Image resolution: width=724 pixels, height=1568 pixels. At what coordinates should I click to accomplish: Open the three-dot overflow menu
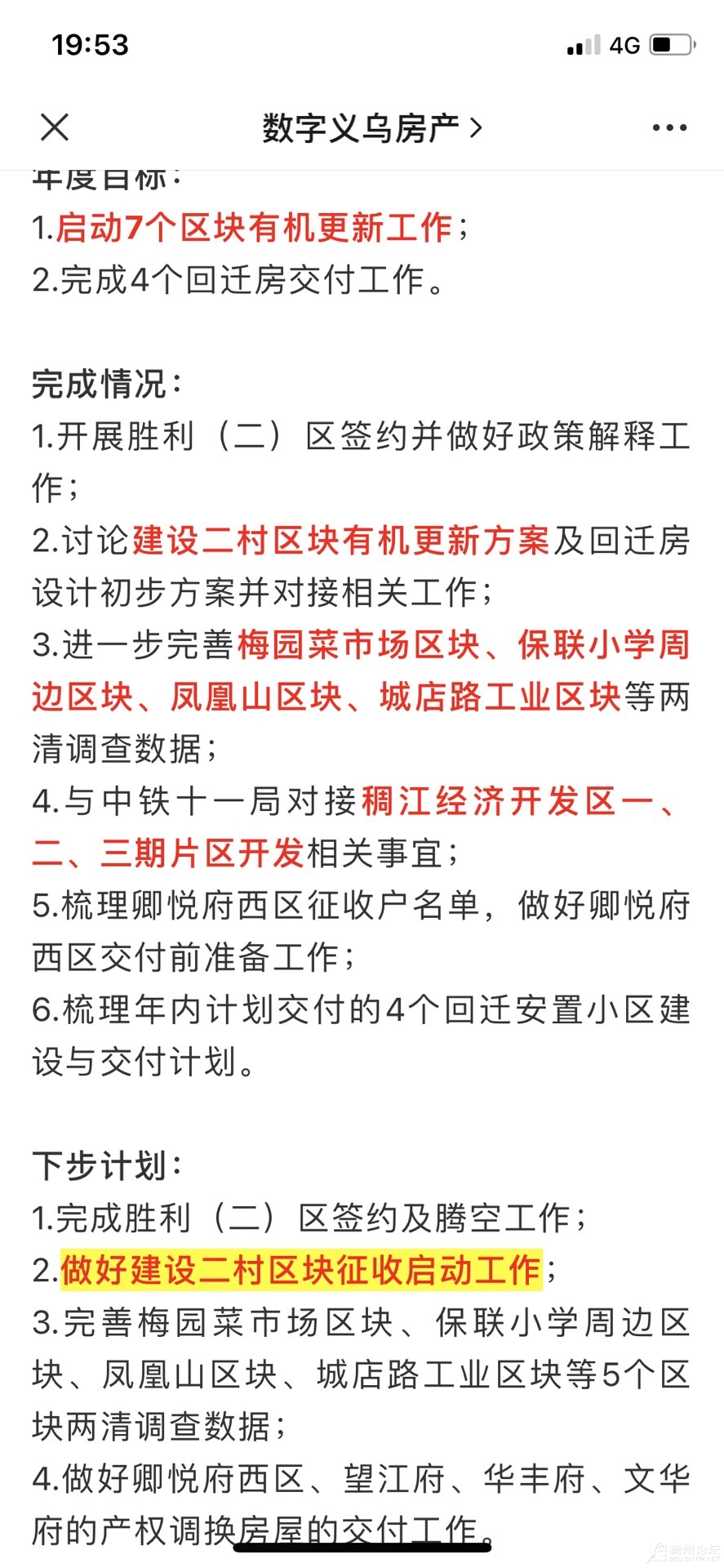(668, 128)
